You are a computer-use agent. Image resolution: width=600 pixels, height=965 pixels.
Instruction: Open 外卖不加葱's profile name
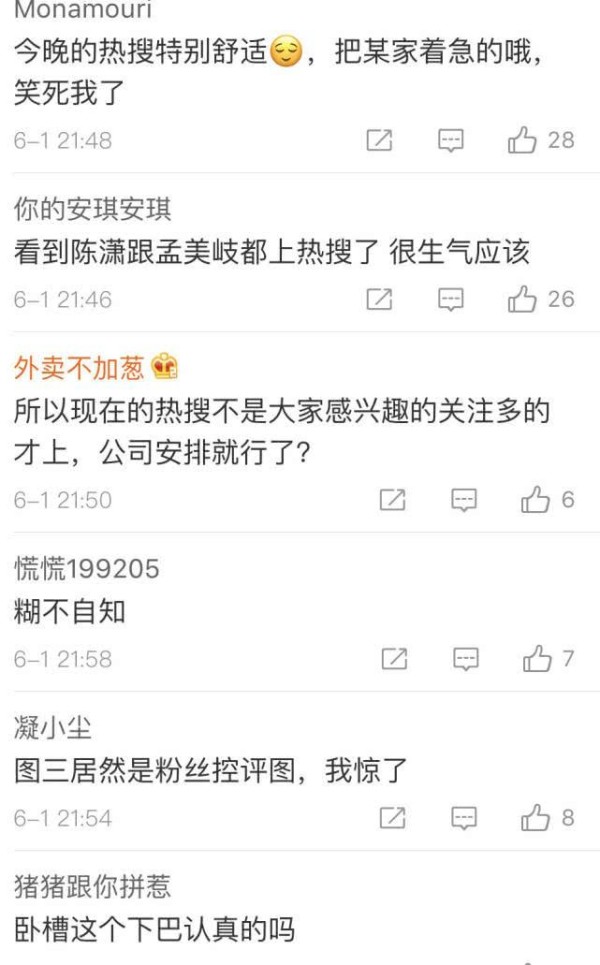79,367
